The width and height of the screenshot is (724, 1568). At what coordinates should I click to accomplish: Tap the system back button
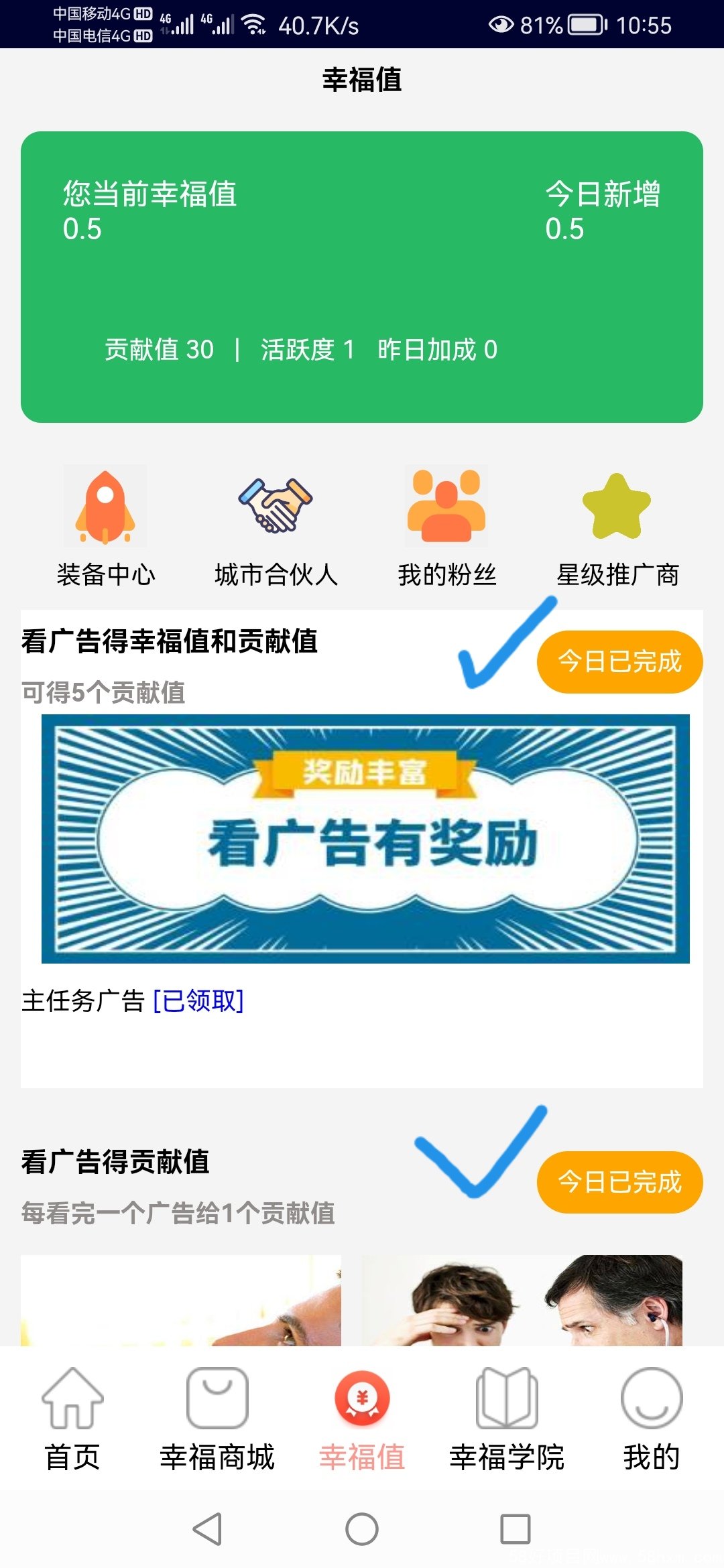[x=207, y=1529]
